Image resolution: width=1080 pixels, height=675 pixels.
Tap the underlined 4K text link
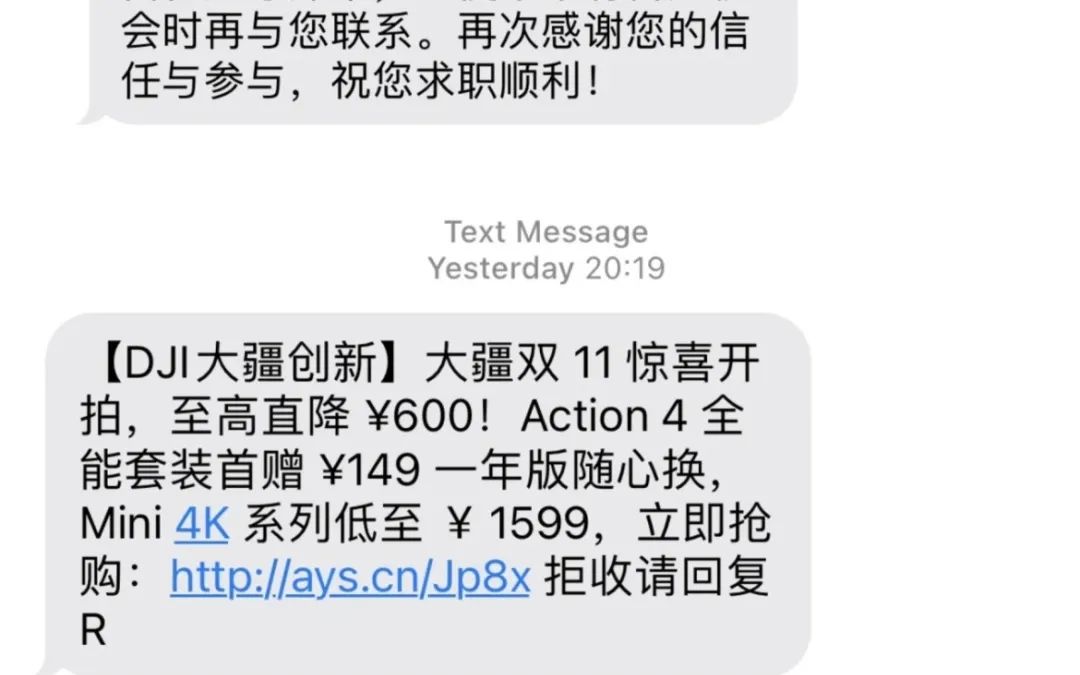tap(202, 524)
